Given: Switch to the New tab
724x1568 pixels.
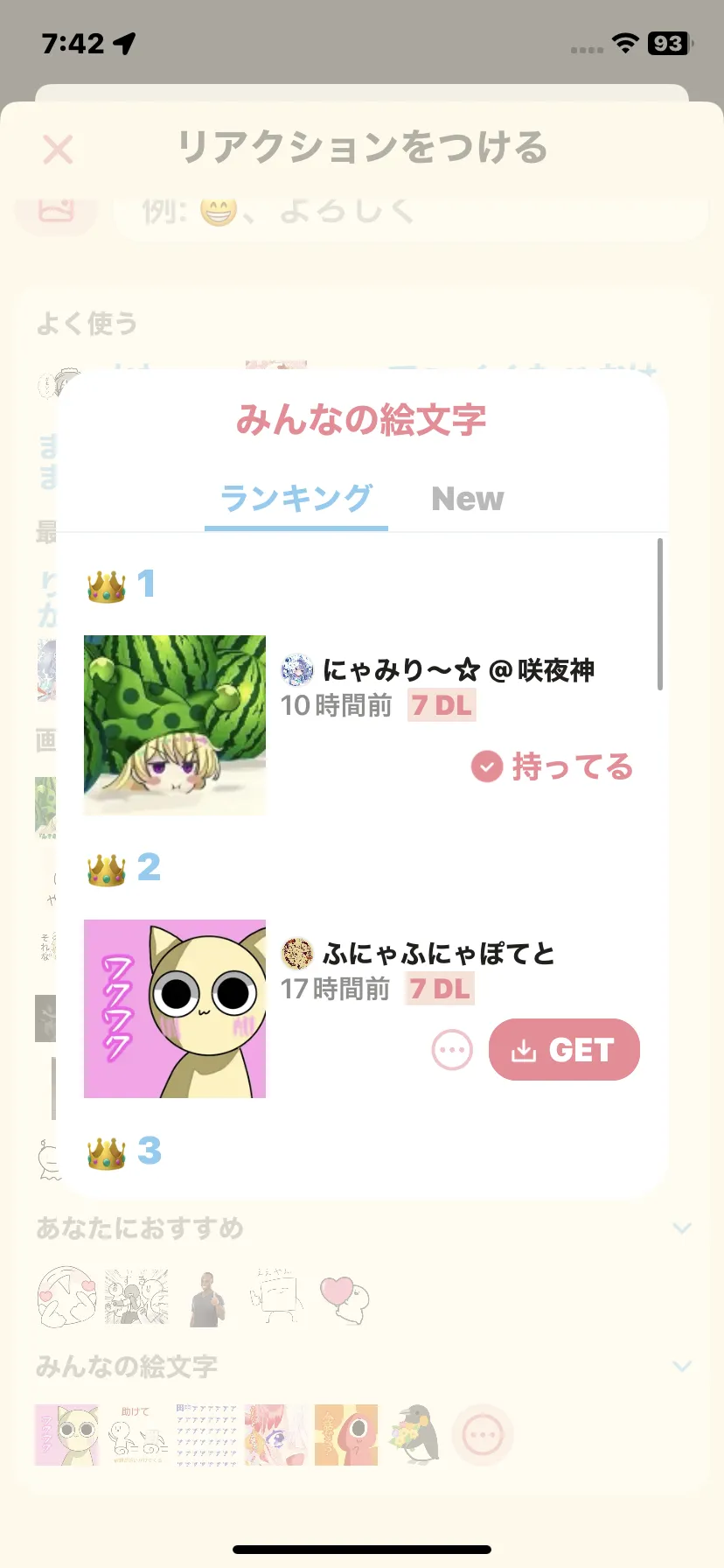Looking at the screenshot, I should pyautogui.click(x=467, y=499).
